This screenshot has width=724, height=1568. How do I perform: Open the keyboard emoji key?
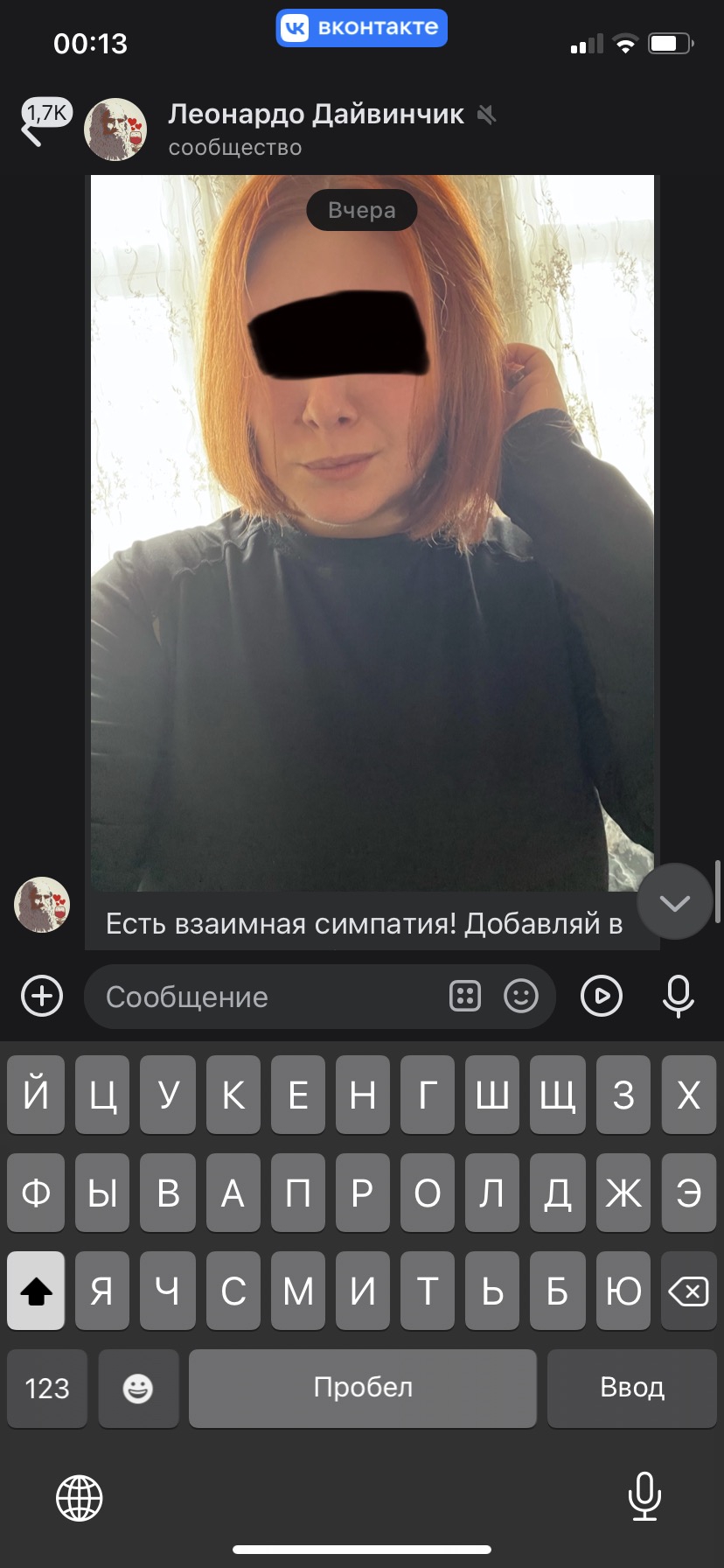[x=138, y=1388]
